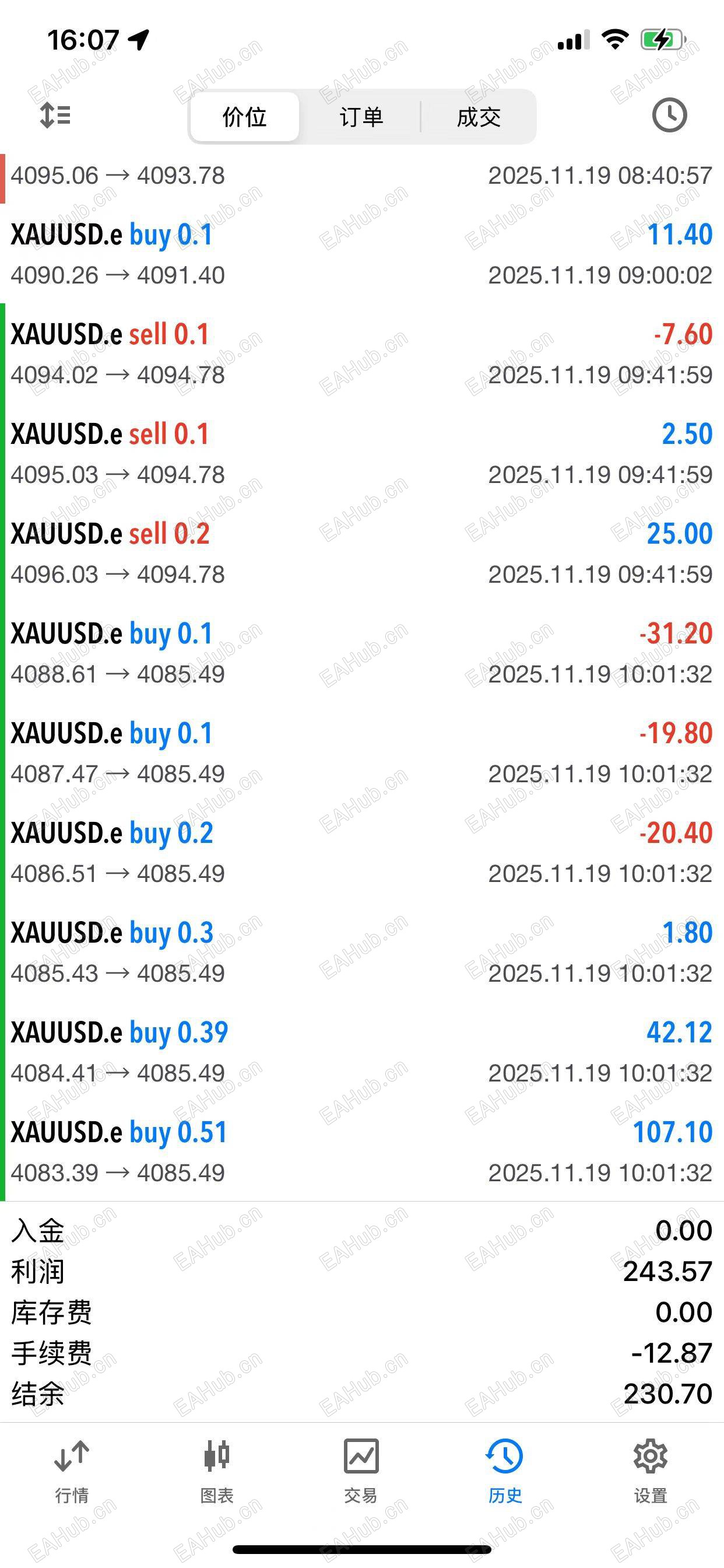Expand the buy 0.1 trade with profit 11.40

click(x=362, y=254)
